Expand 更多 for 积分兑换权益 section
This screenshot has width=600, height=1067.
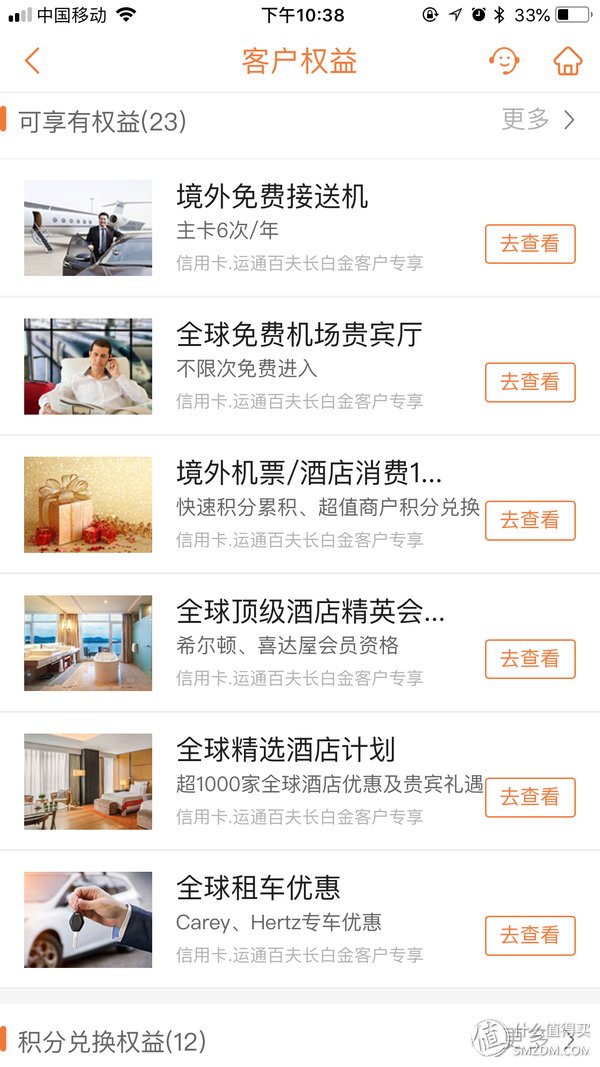coord(540,1040)
